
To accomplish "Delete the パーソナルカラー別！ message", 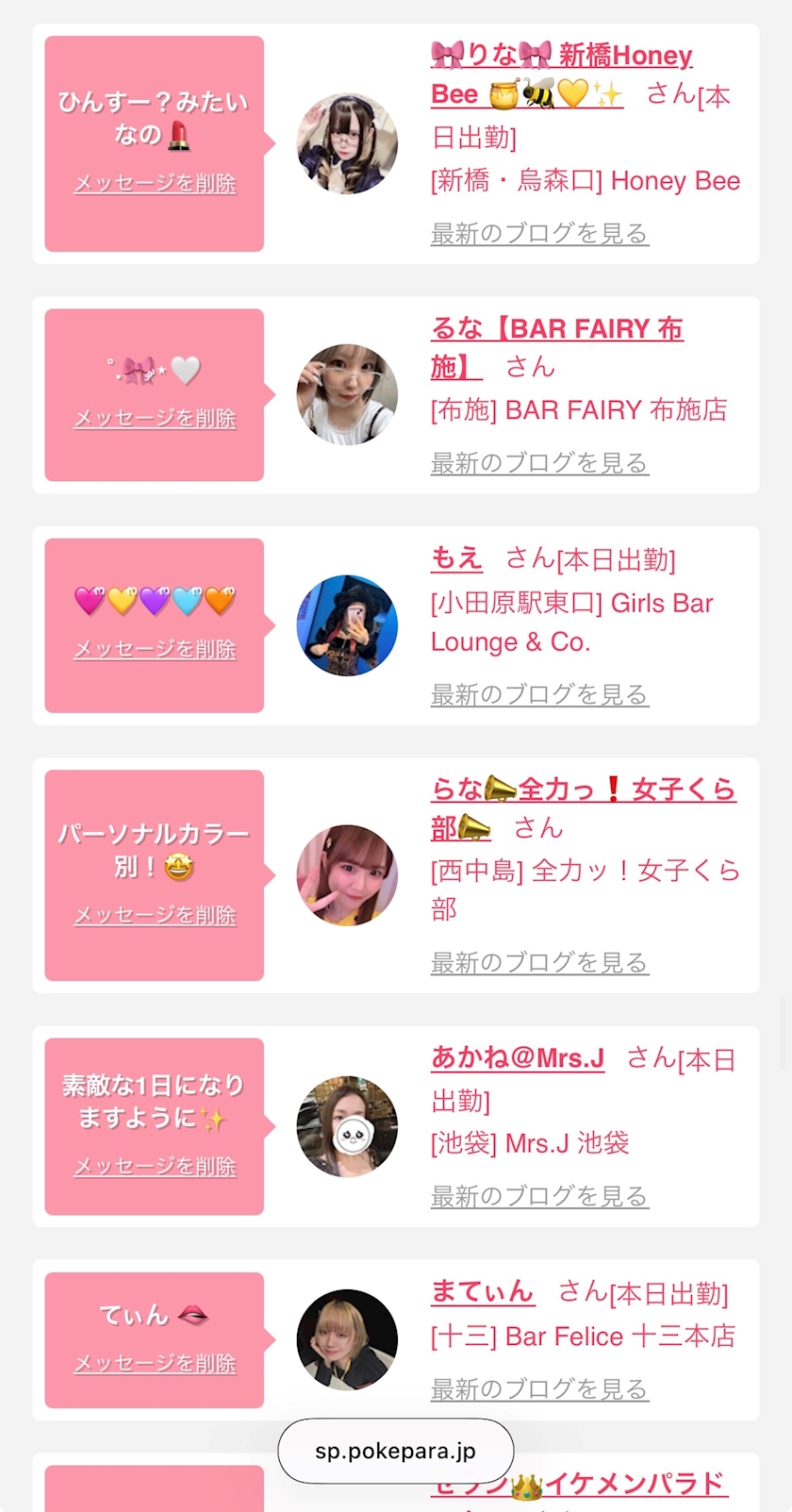I will coord(155,915).
